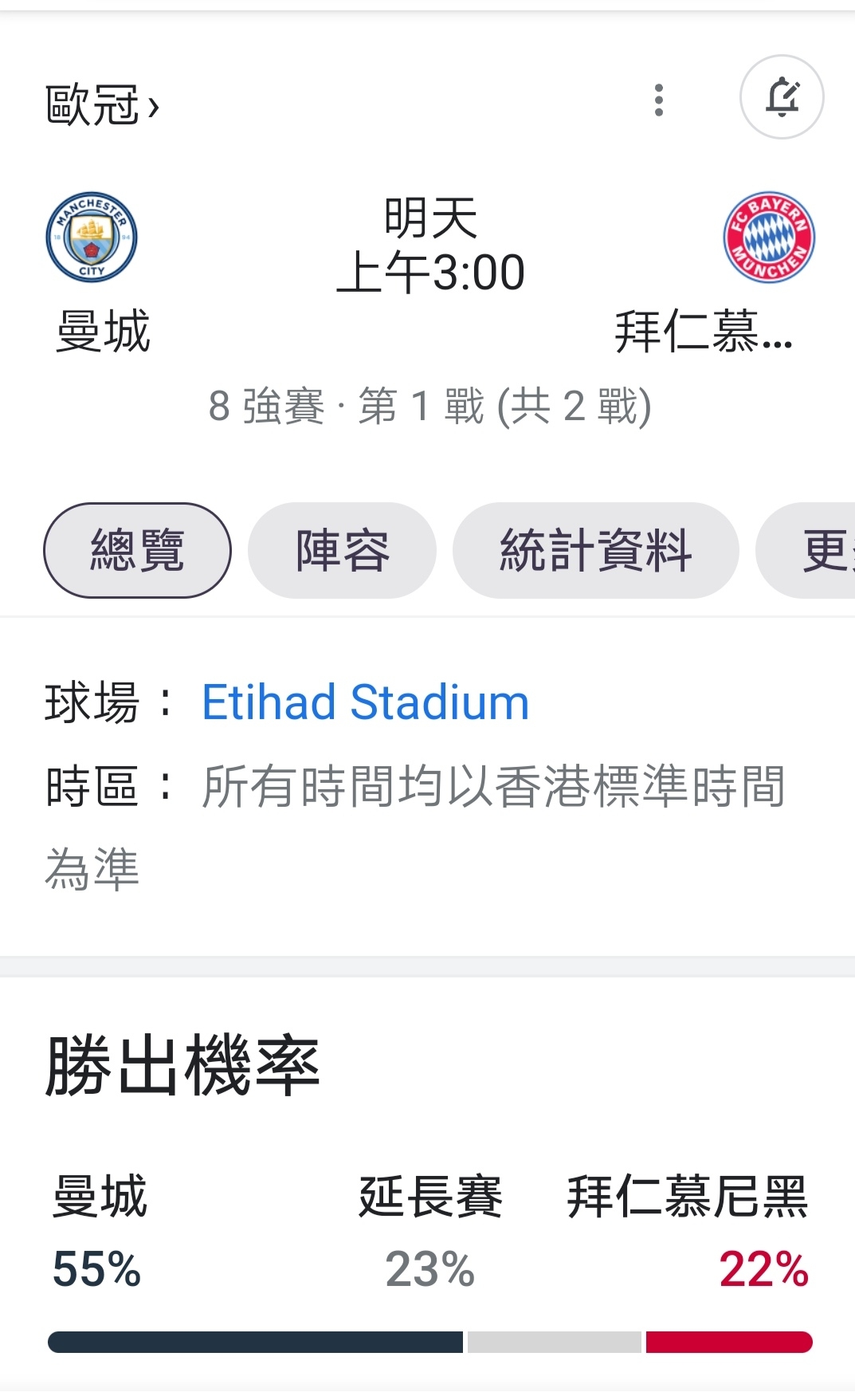Select the partially visible 更多 chip
Image resolution: width=855 pixels, height=1400 pixels.
[806, 550]
